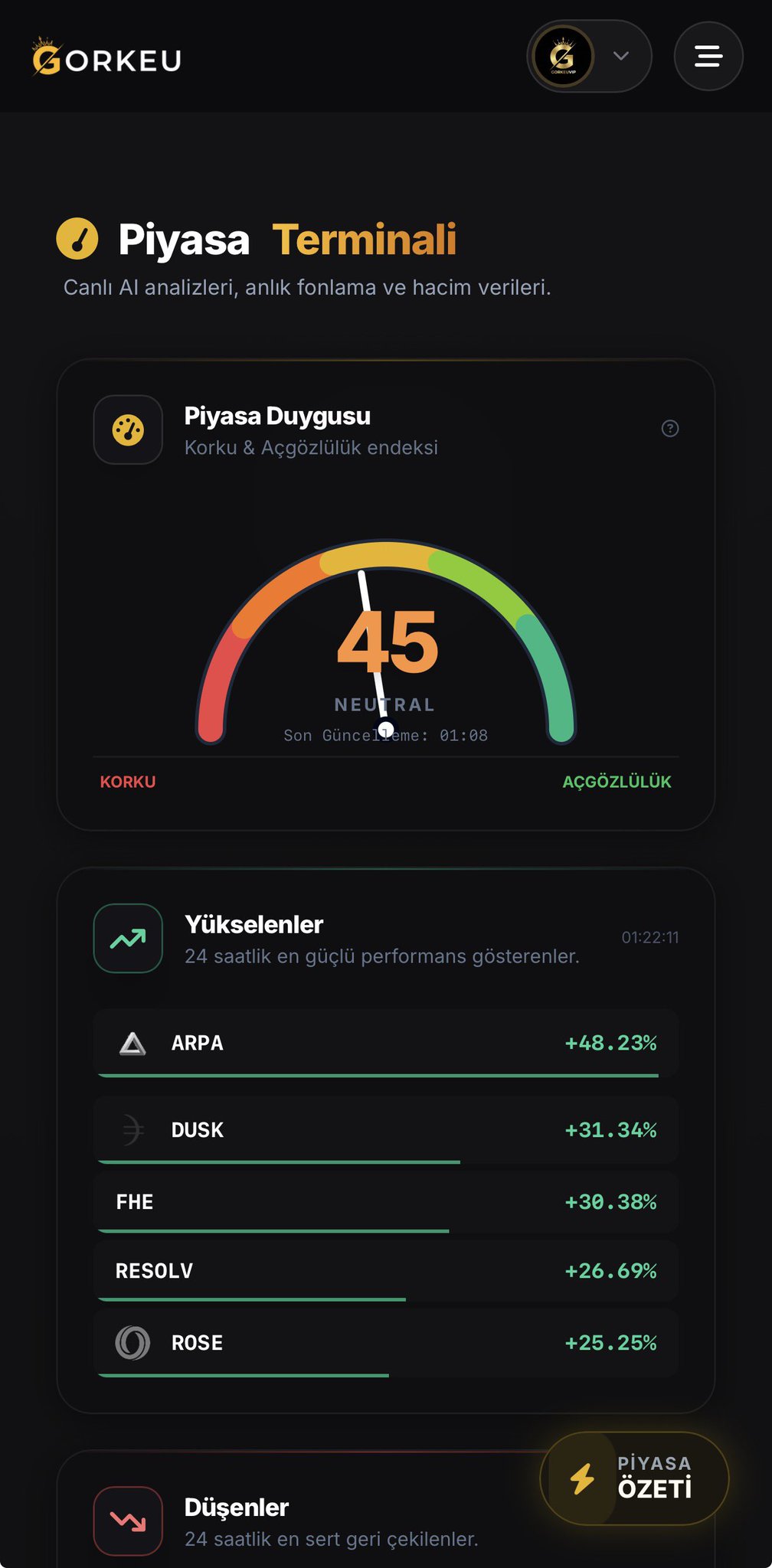Tap the ROSE coin row
The image size is (772, 1568).
[385, 1342]
